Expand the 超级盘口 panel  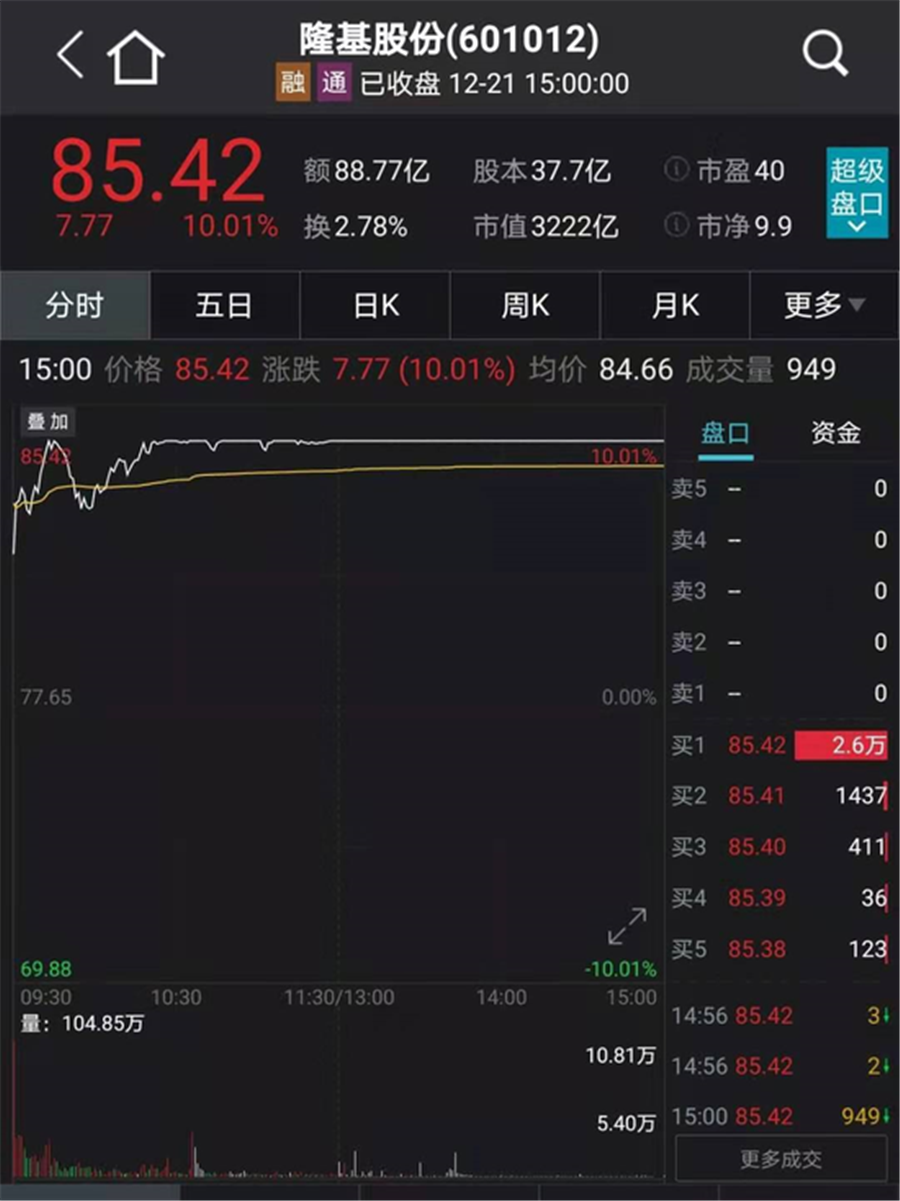tap(857, 193)
